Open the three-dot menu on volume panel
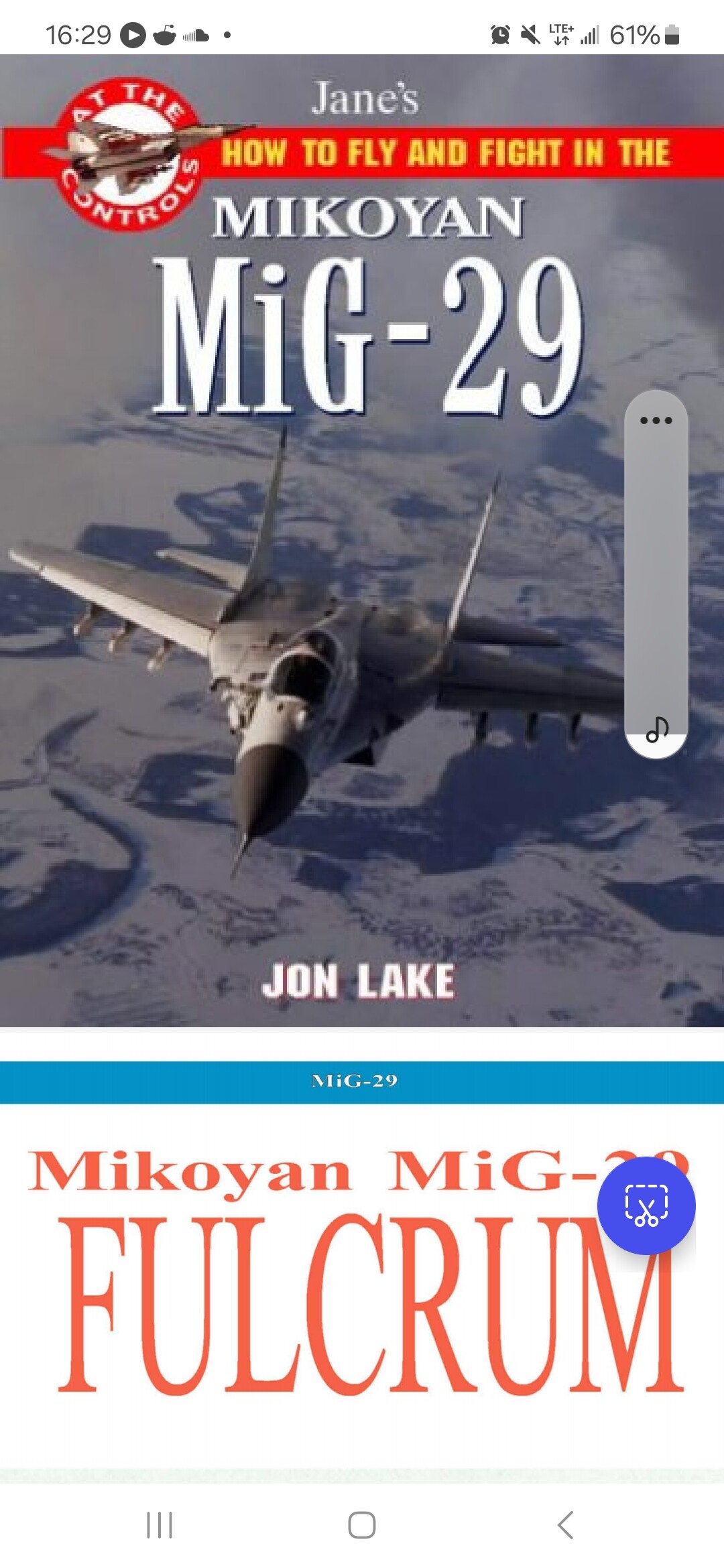Image resolution: width=724 pixels, height=1568 pixels. point(656,420)
